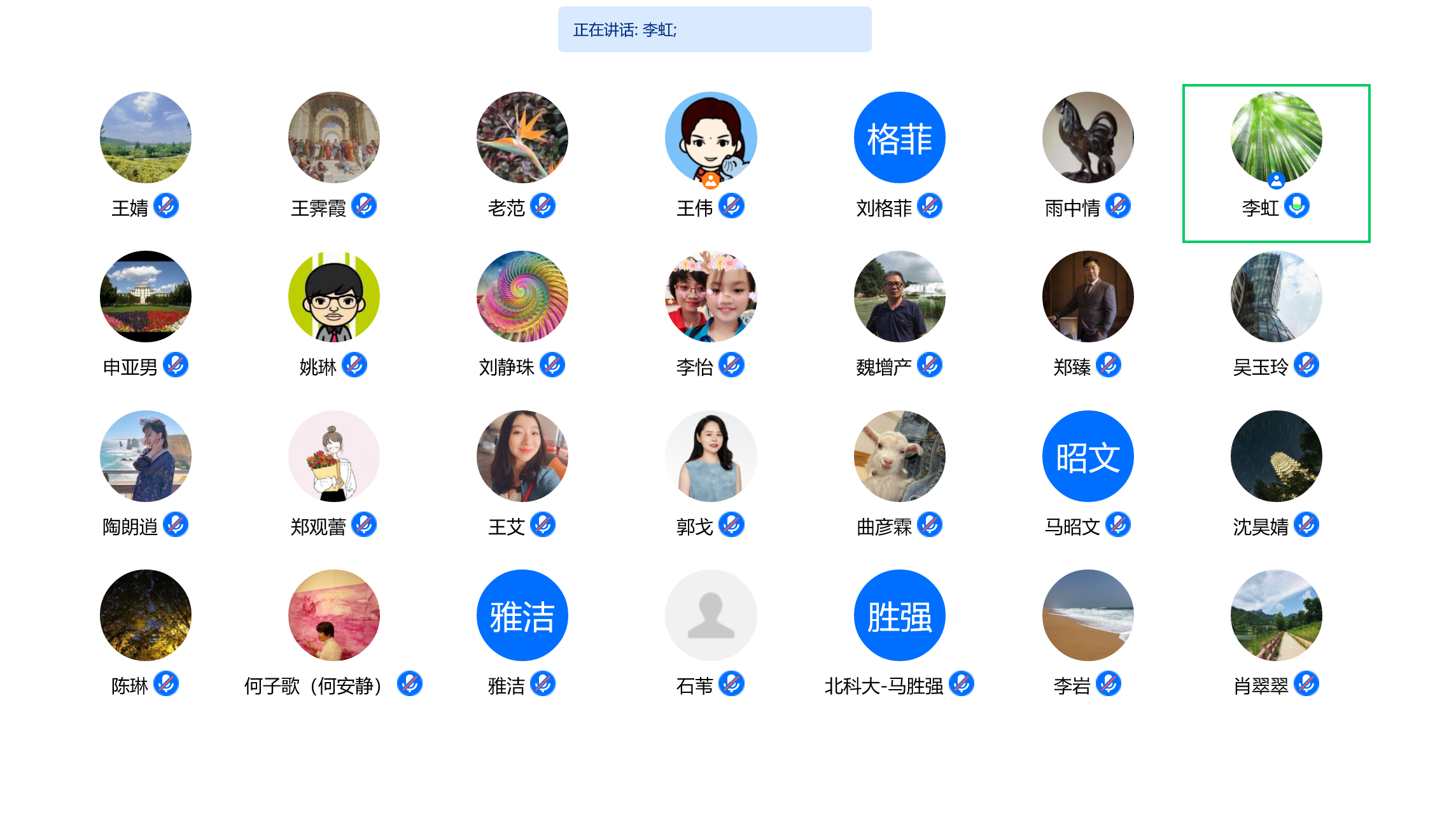Open 魏增产's participant tile
This screenshot has height=817, width=1456.
[x=899, y=297]
